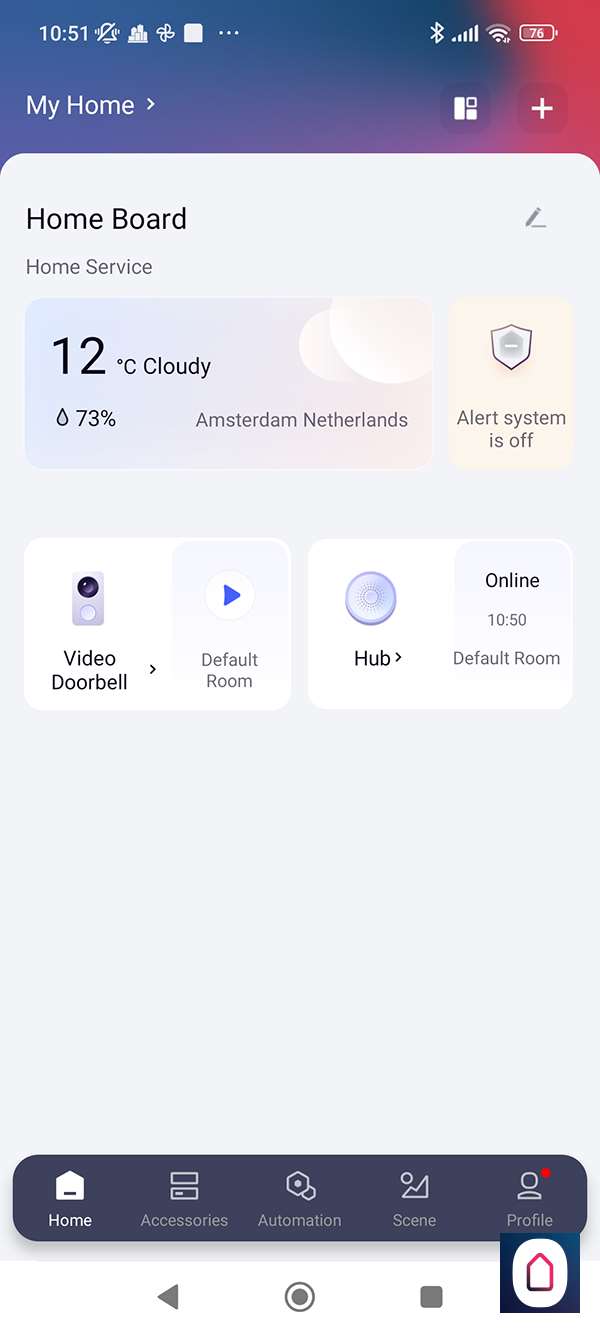Open the Amsterdam weather card

click(229, 383)
